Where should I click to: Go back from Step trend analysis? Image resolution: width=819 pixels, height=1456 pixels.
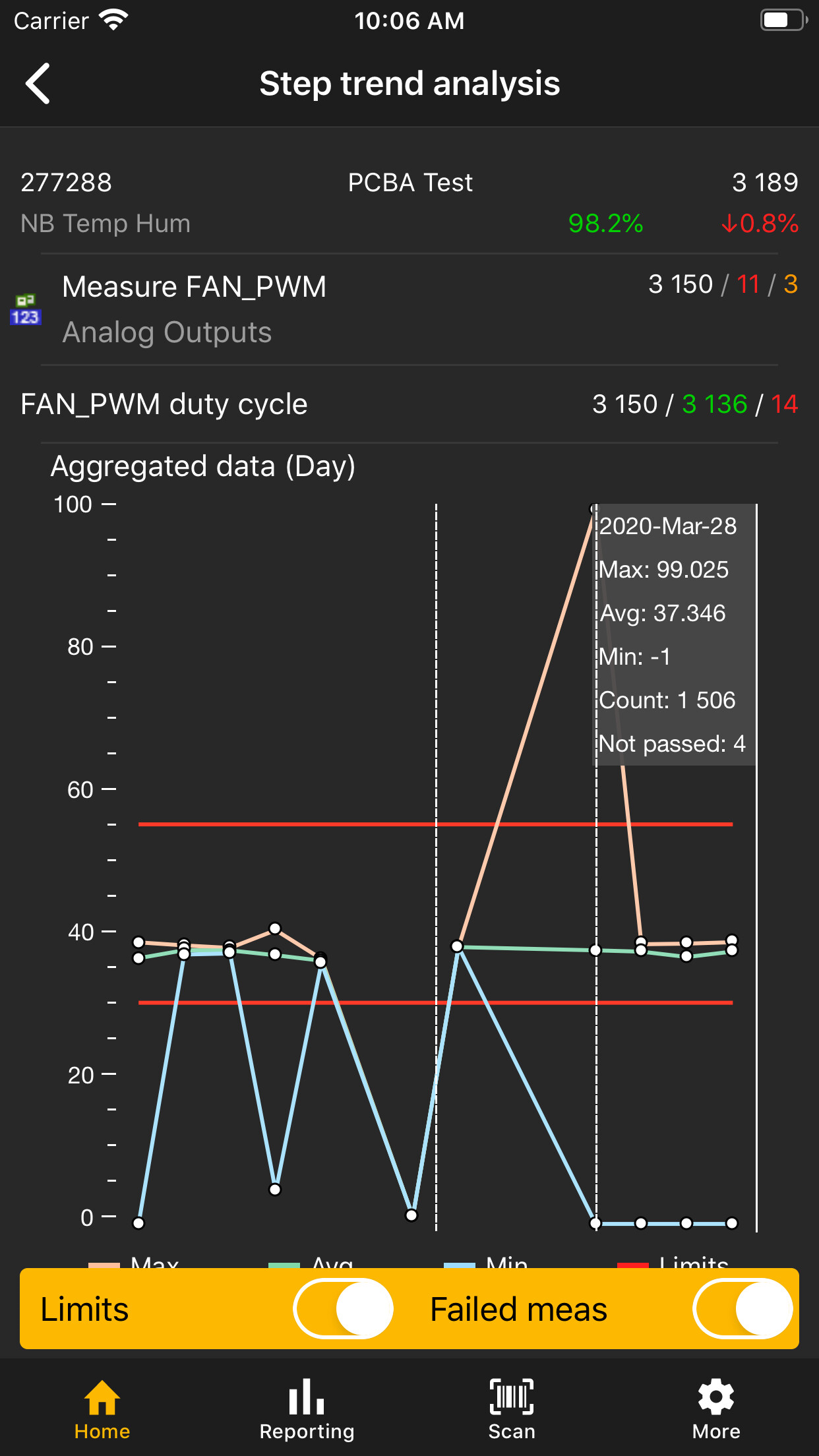pyautogui.click(x=38, y=84)
